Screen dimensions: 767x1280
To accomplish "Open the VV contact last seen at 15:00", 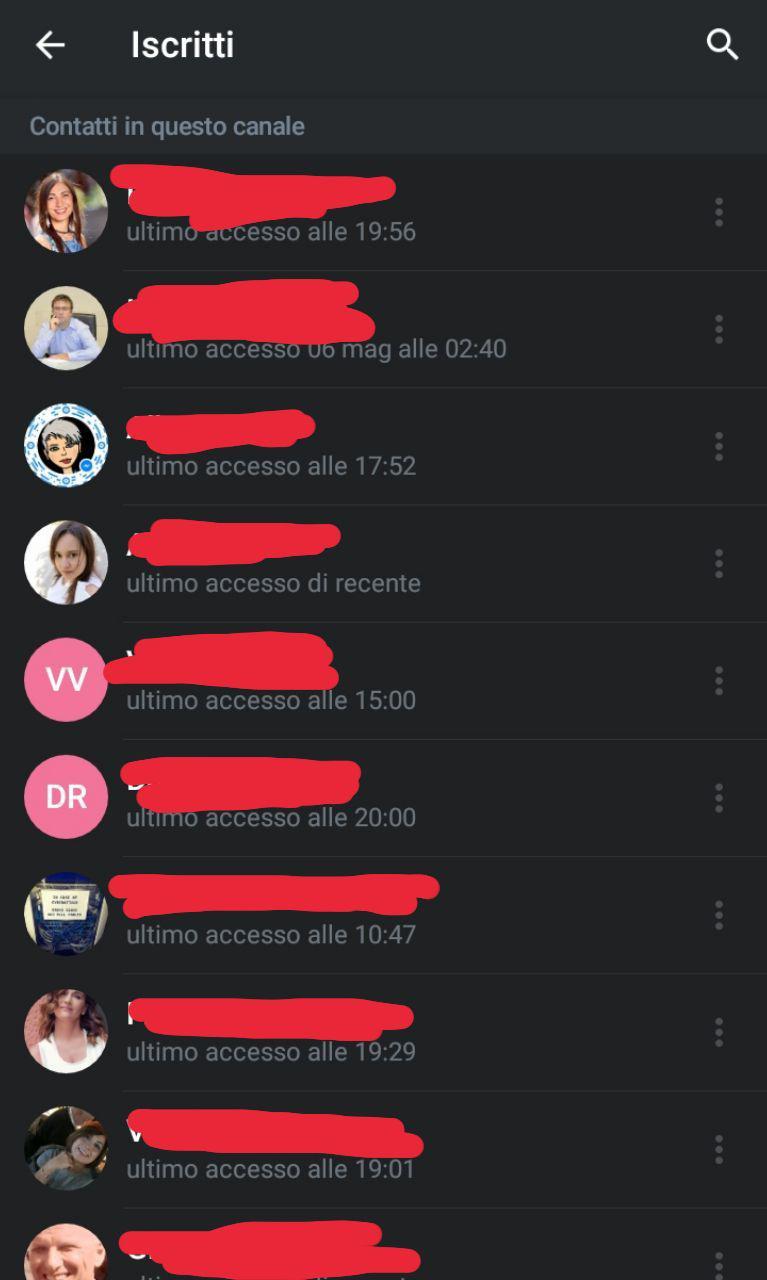I will [x=383, y=680].
